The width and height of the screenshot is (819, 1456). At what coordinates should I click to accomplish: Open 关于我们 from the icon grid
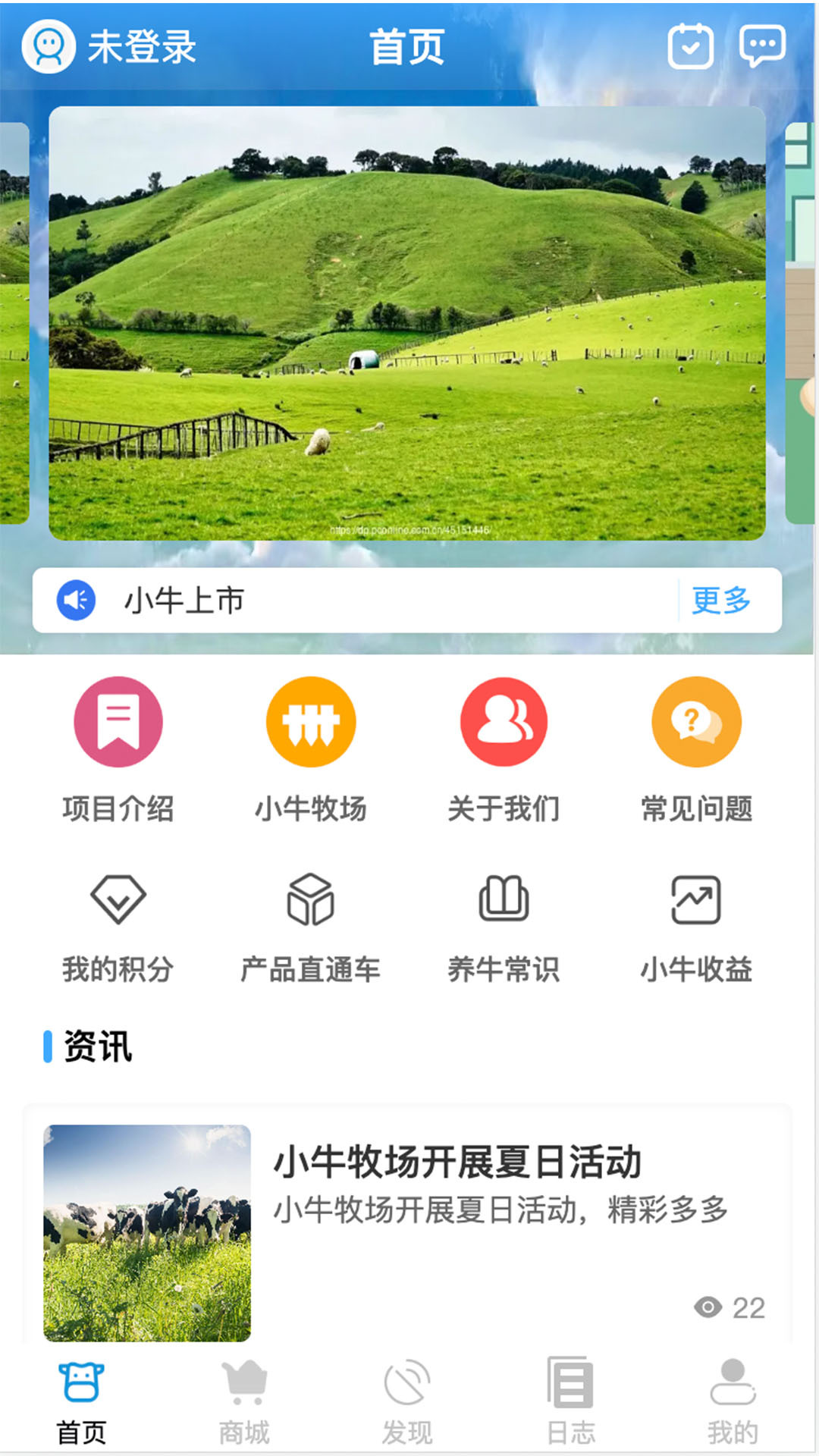[x=504, y=721]
